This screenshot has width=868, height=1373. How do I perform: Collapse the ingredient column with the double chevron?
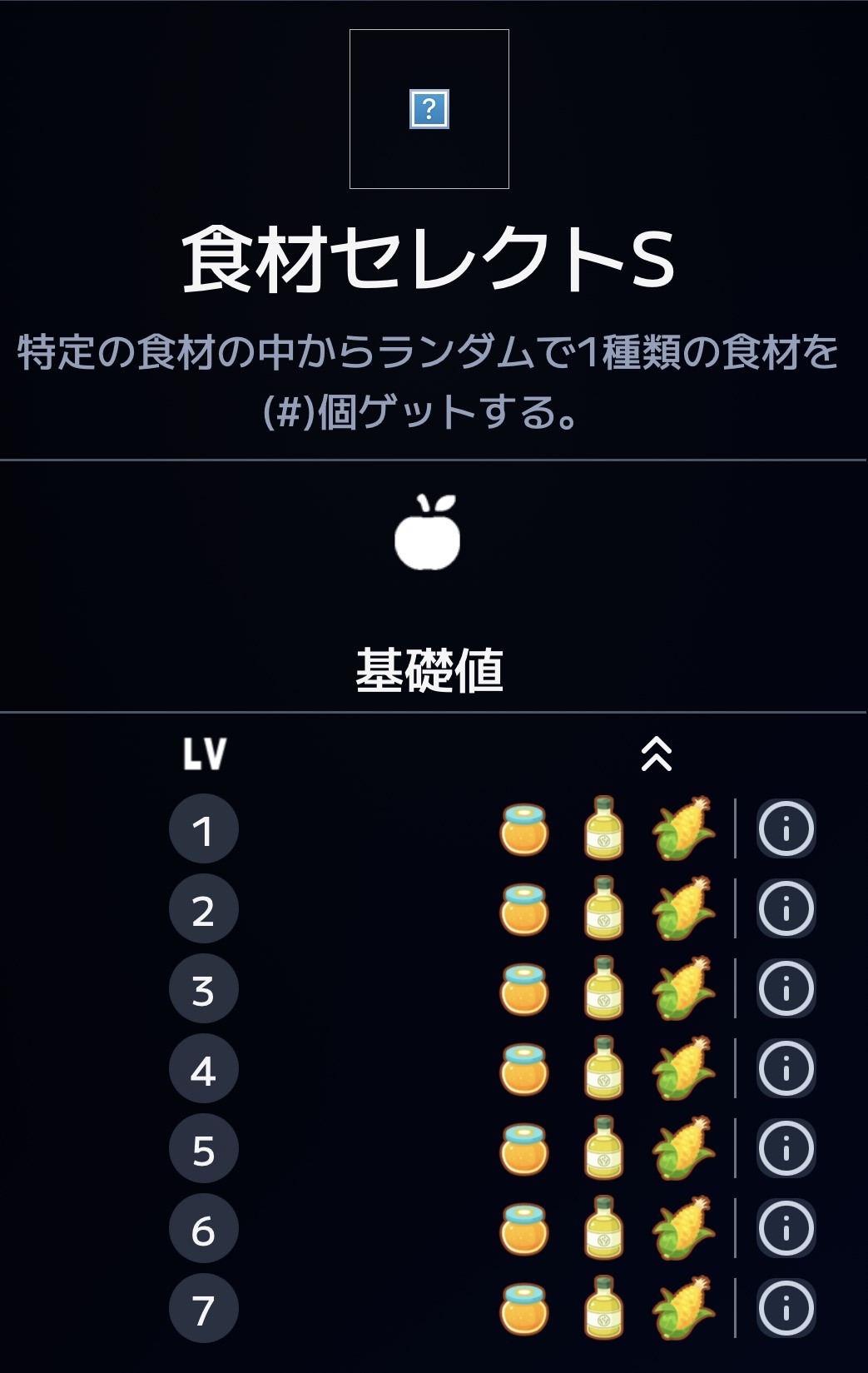[x=657, y=754]
